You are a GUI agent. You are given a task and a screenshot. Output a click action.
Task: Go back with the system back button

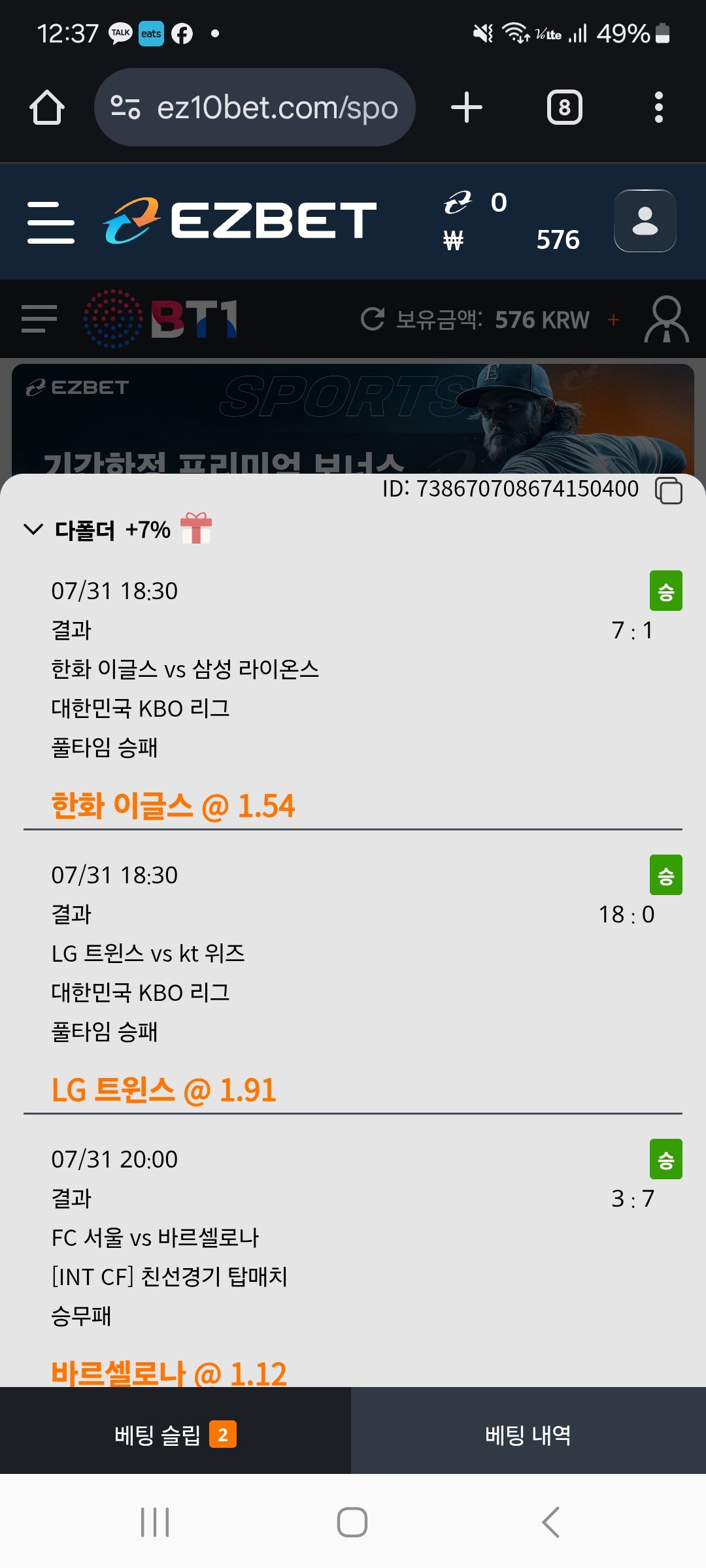550,1522
